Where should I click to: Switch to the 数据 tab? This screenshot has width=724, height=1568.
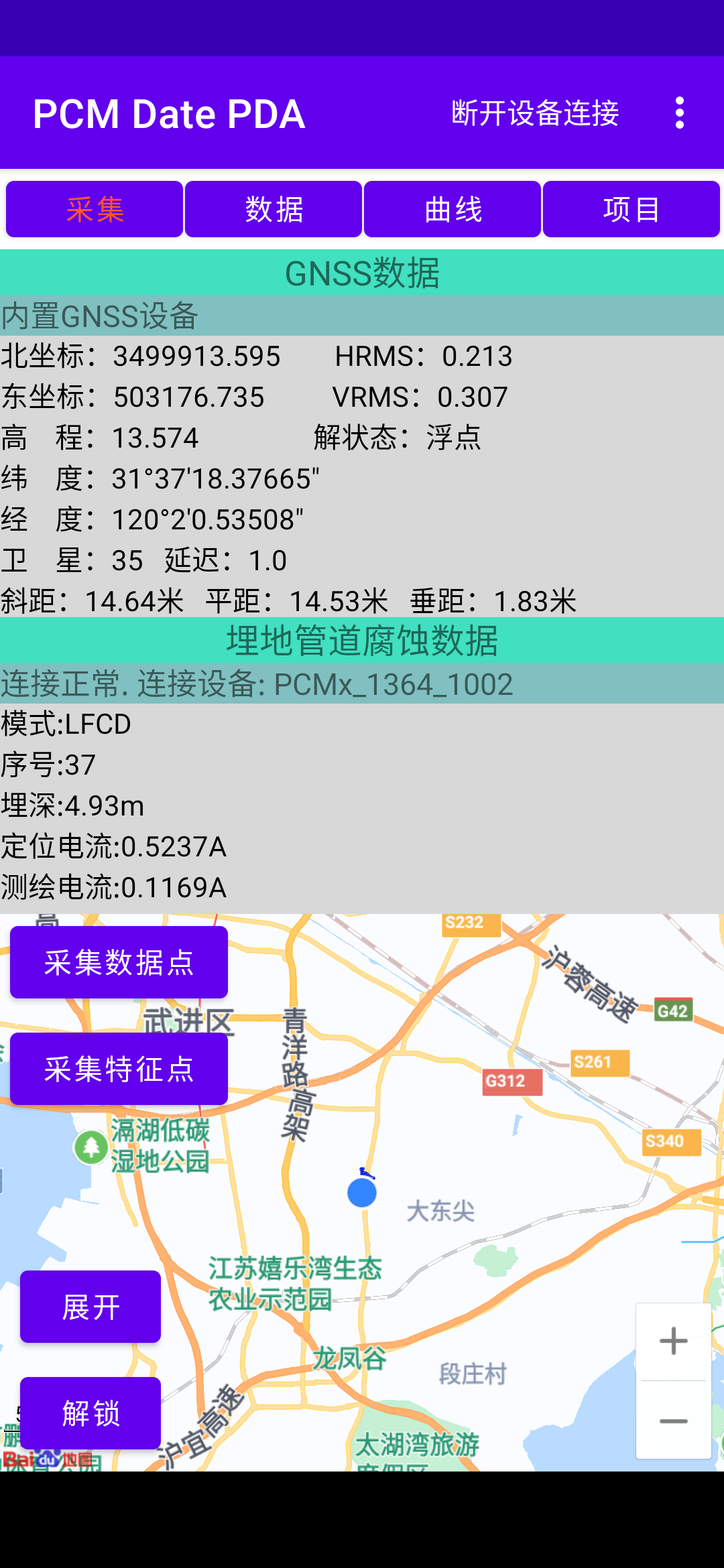[x=273, y=209]
